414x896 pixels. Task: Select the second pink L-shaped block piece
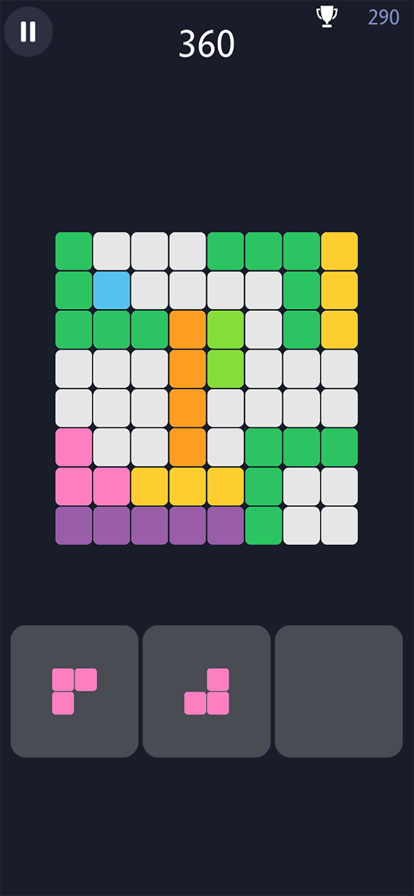pos(206,691)
